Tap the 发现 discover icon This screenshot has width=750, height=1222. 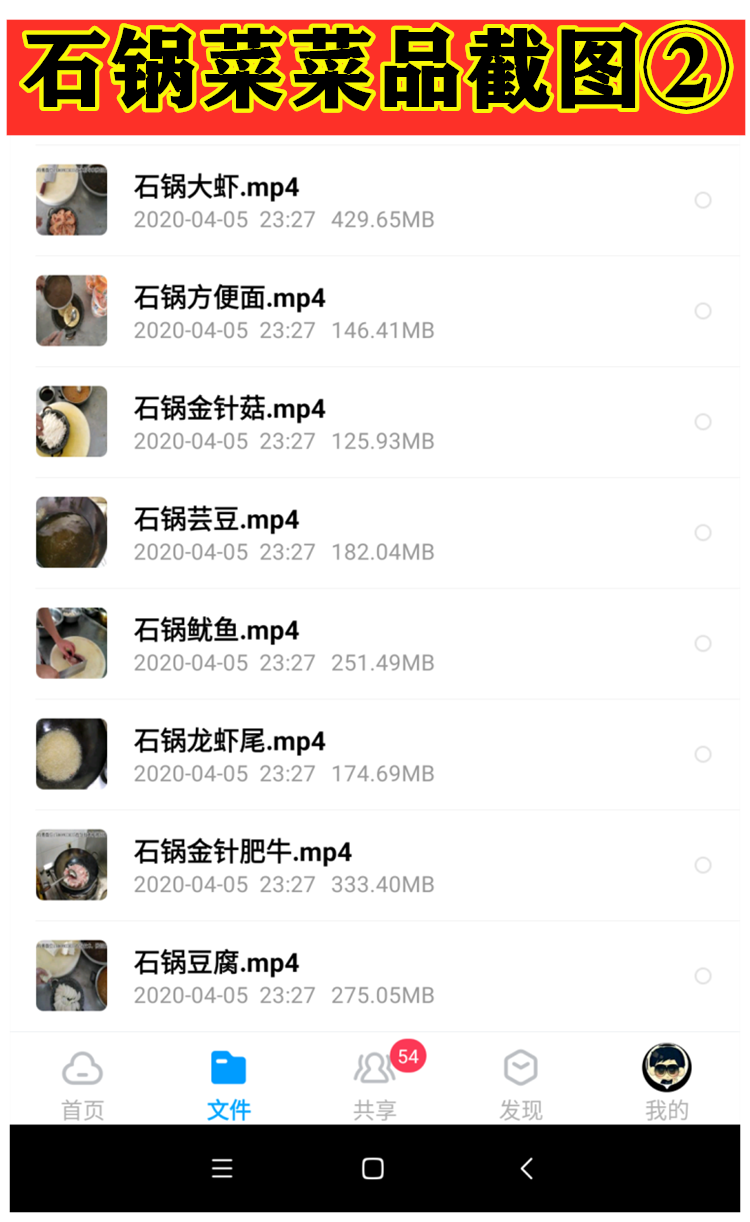(520, 1068)
